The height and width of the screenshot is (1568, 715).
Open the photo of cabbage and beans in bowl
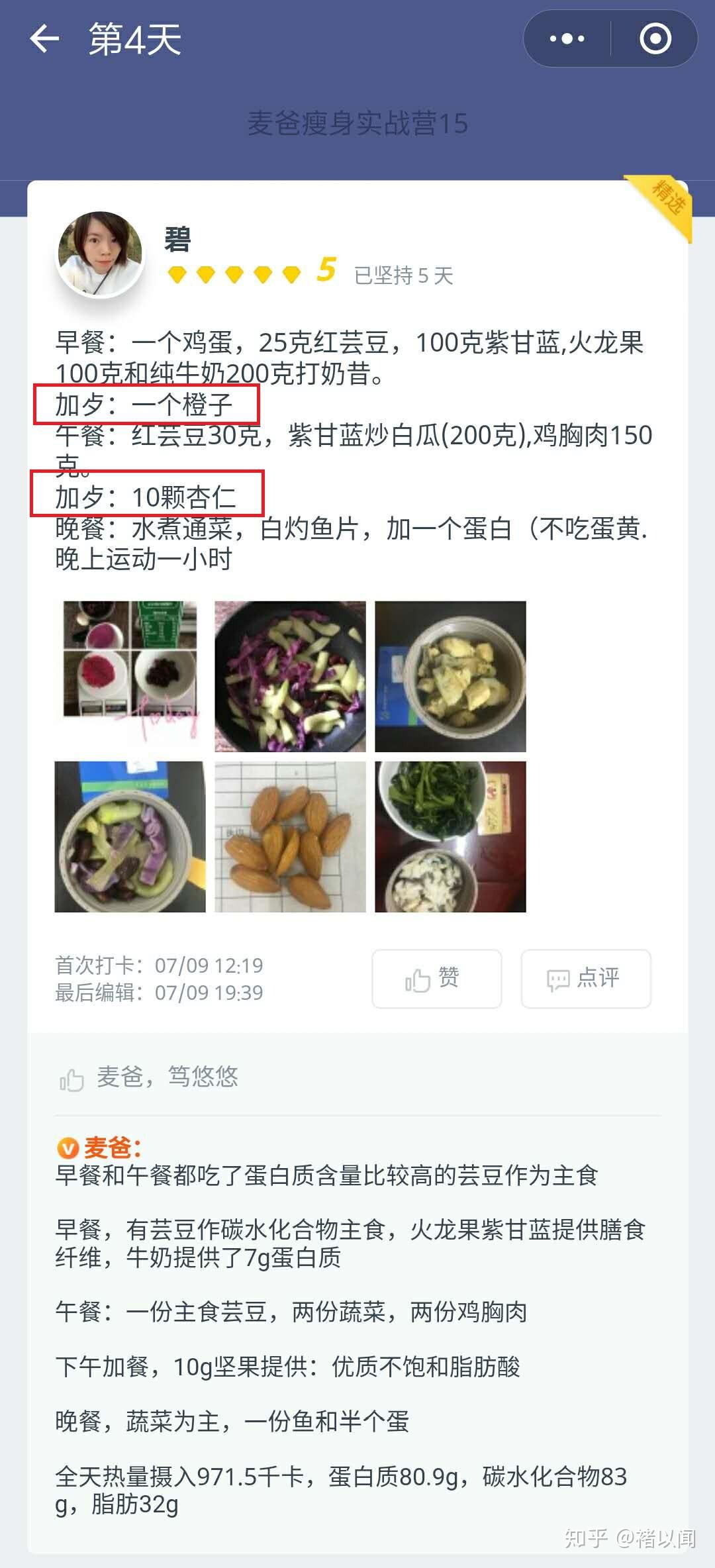coord(130,836)
